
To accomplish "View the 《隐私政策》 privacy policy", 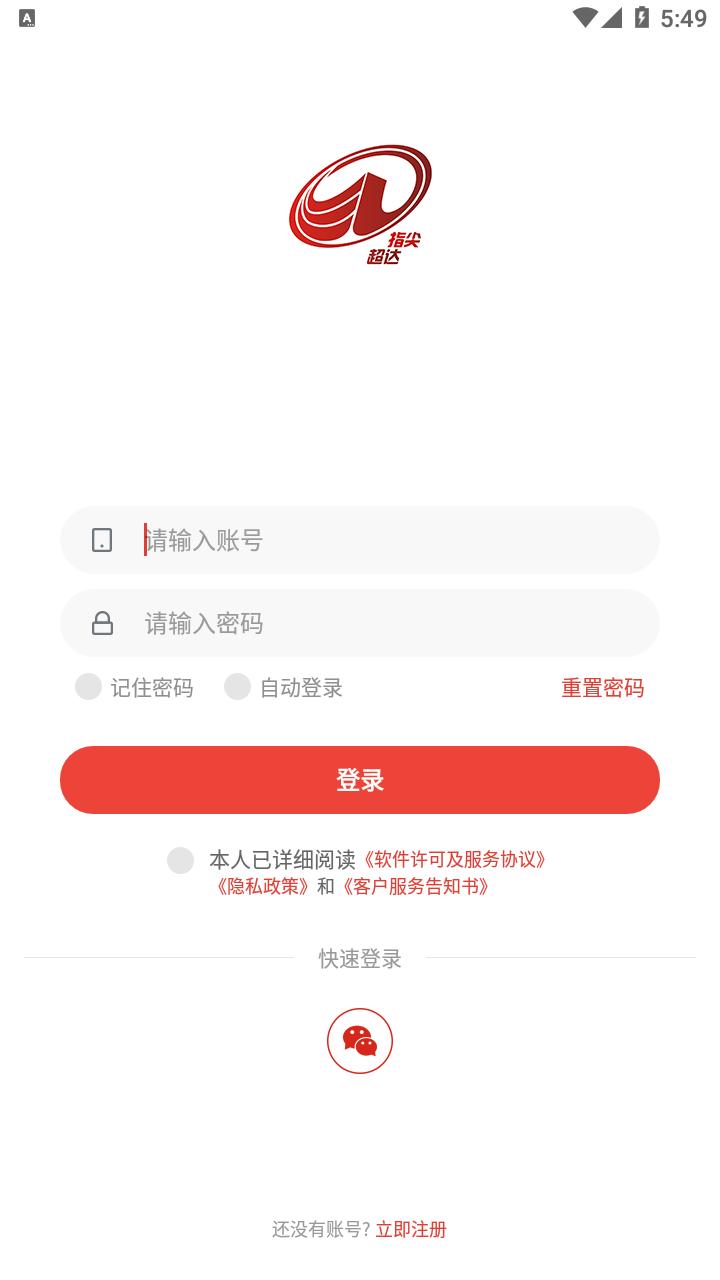I will point(263,887).
